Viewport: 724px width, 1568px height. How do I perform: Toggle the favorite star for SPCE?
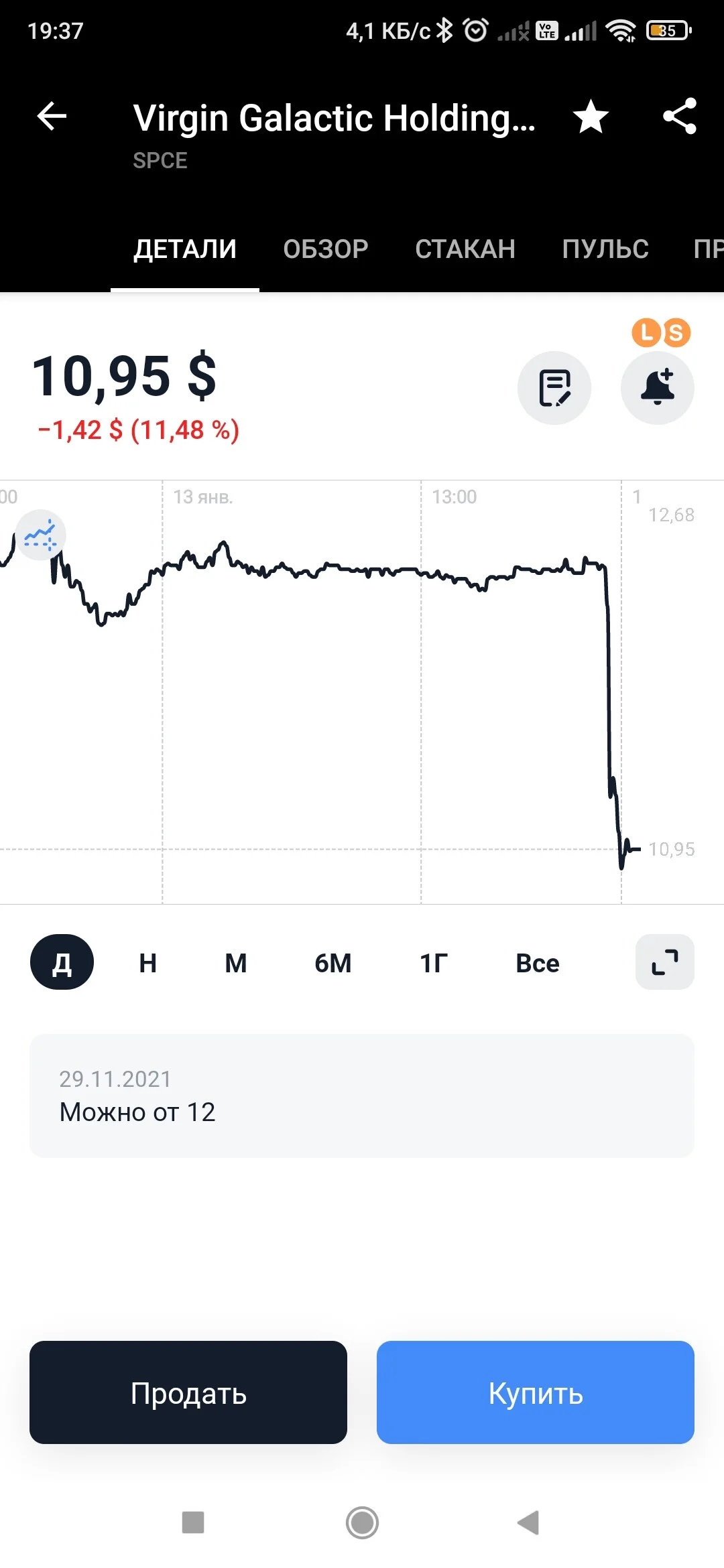[x=591, y=117]
